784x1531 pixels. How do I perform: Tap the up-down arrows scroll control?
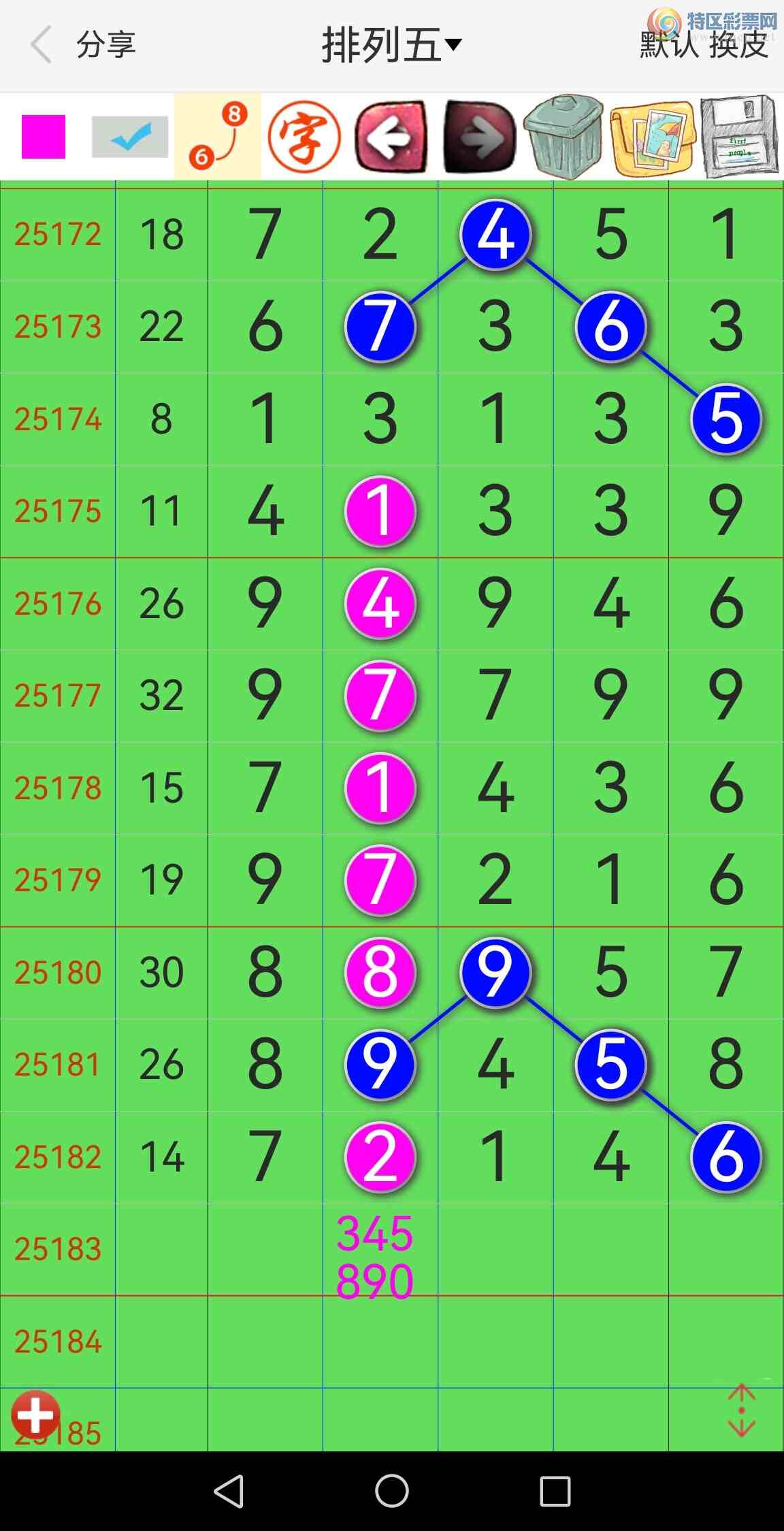click(741, 1410)
